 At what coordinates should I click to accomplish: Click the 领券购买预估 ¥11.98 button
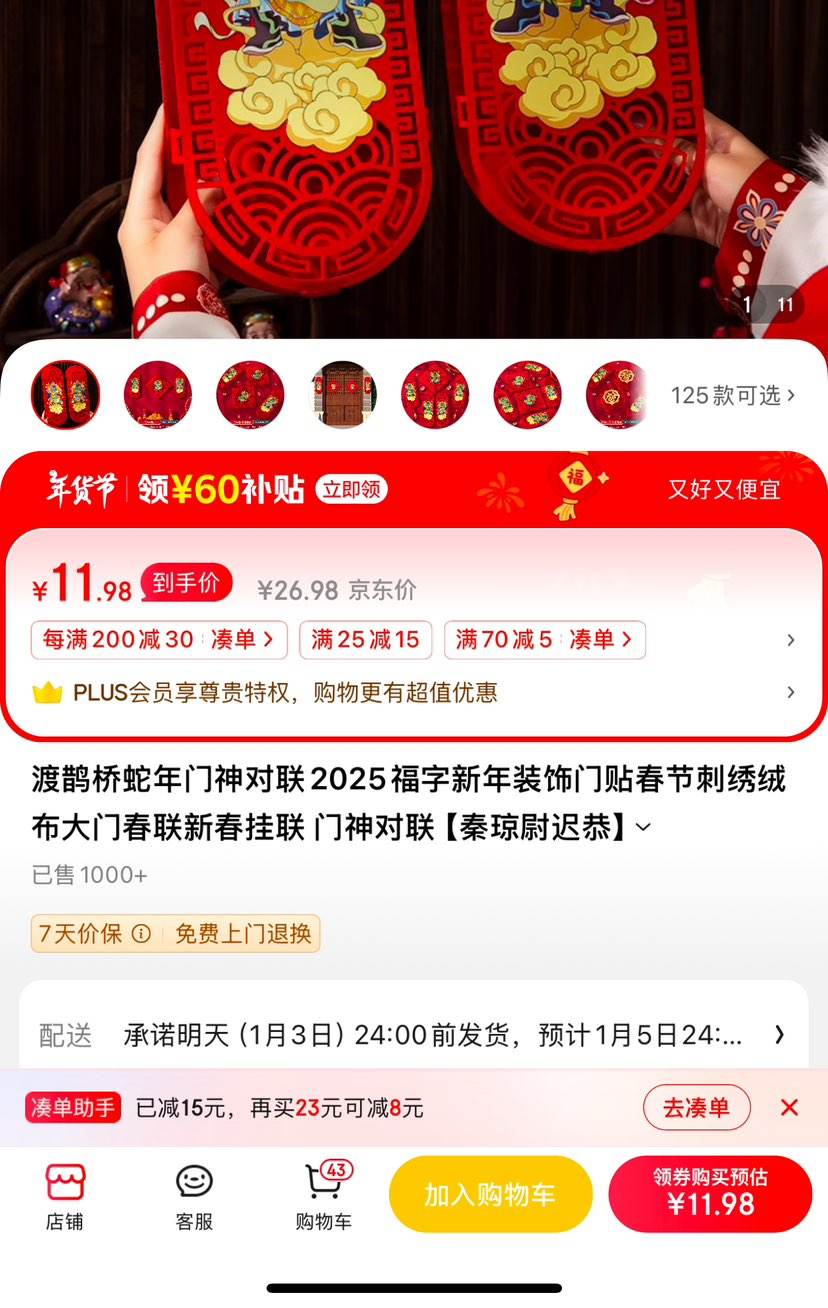pyautogui.click(x=710, y=1193)
